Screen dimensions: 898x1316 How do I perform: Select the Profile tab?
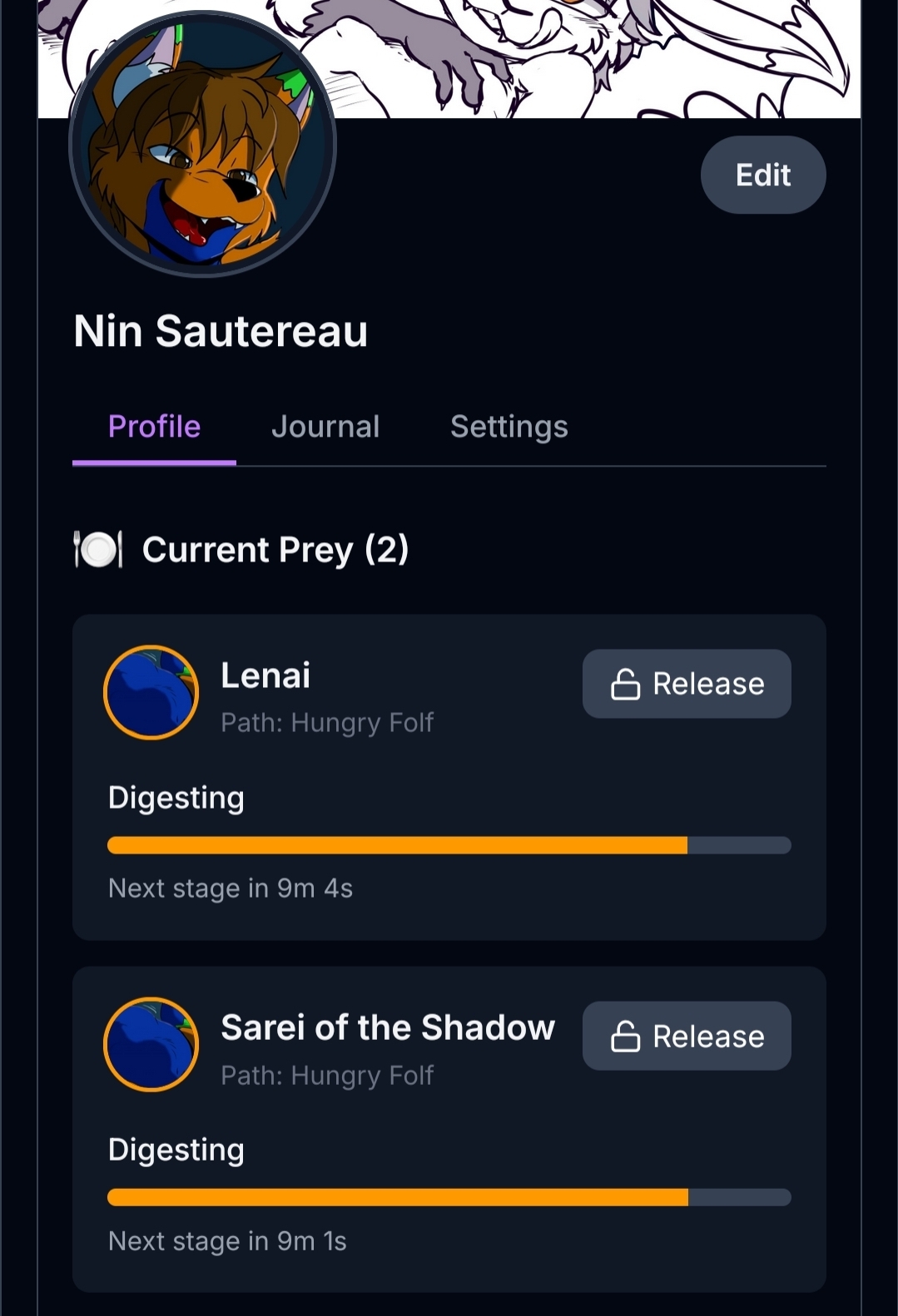pyautogui.click(x=154, y=427)
